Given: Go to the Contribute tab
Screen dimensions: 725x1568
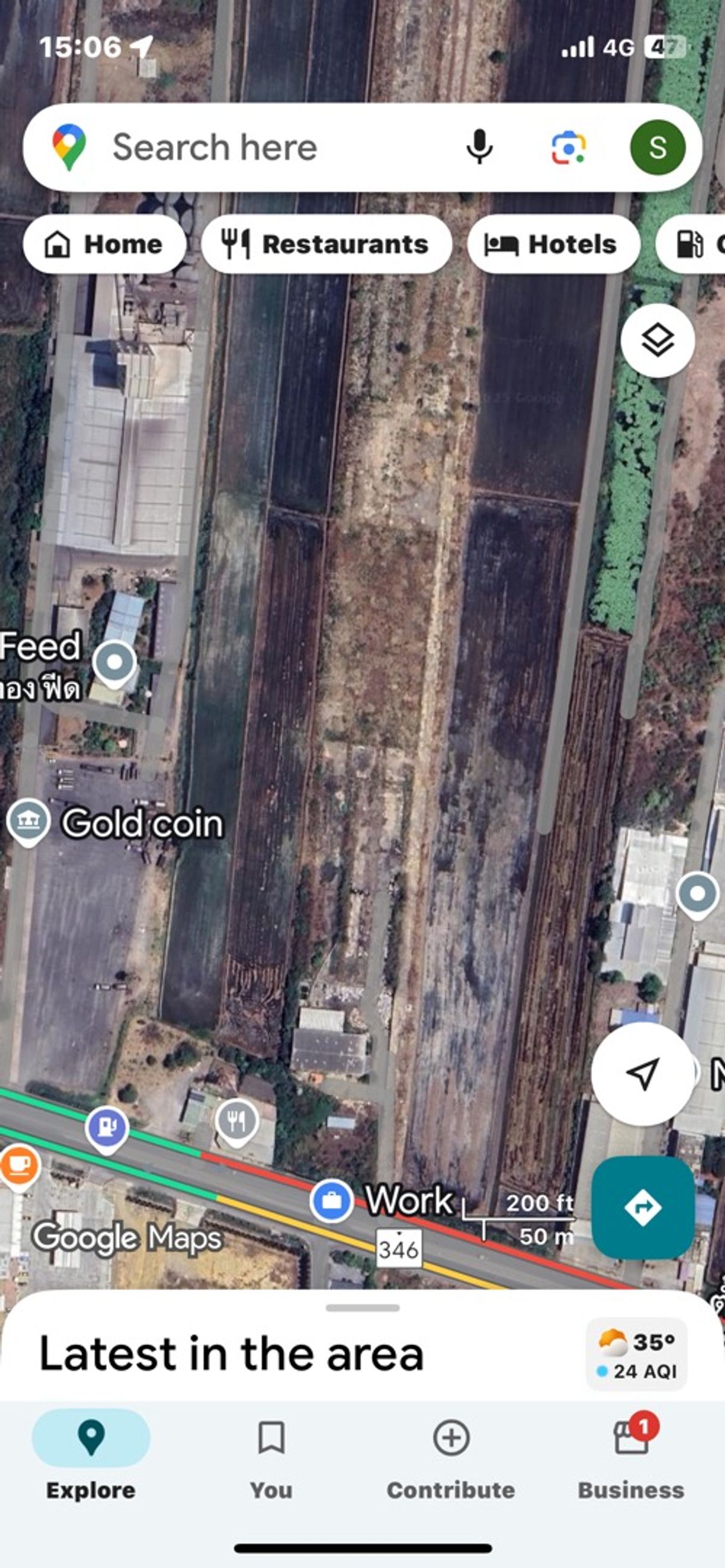Looking at the screenshot, I should 451,1457.
